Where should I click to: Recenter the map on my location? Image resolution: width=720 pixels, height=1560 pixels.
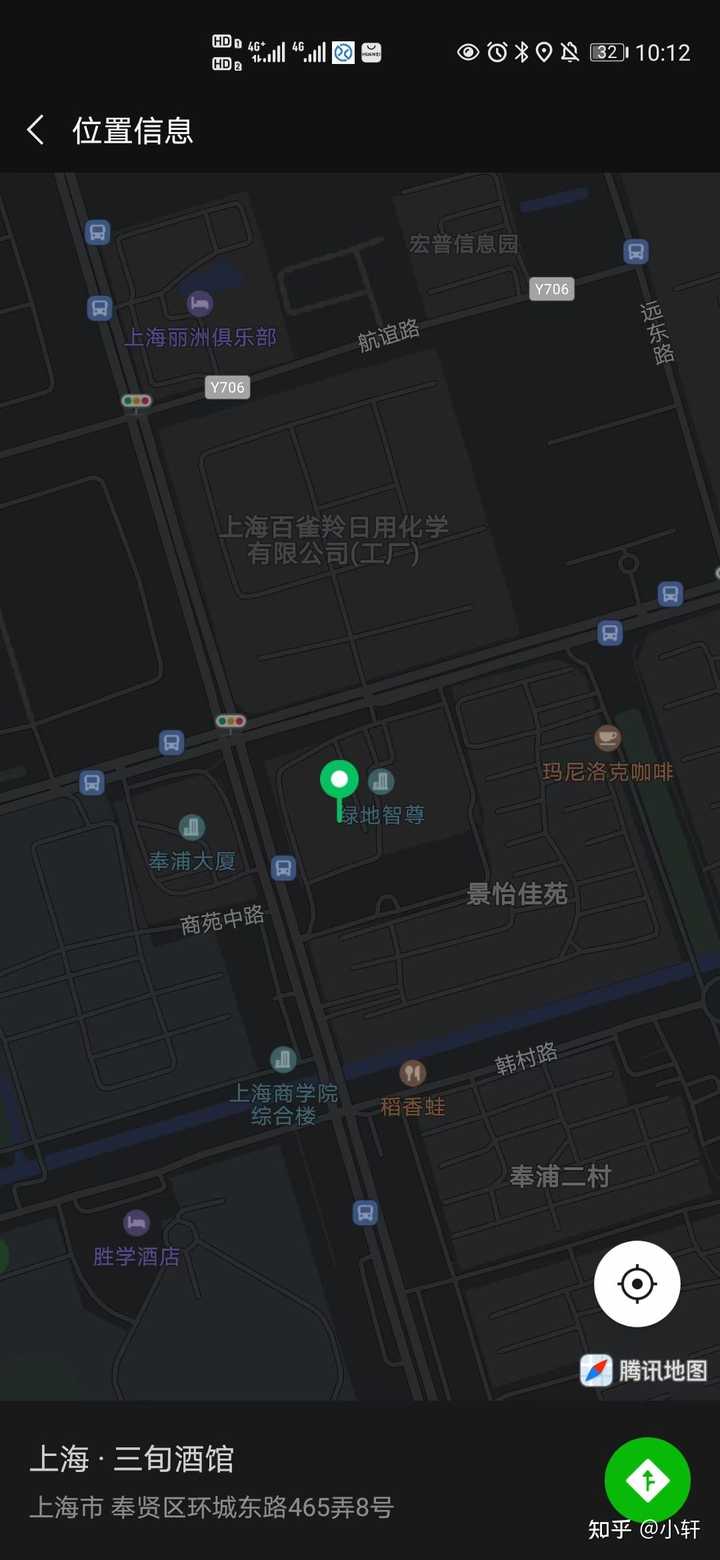[x=637, y=1283]
